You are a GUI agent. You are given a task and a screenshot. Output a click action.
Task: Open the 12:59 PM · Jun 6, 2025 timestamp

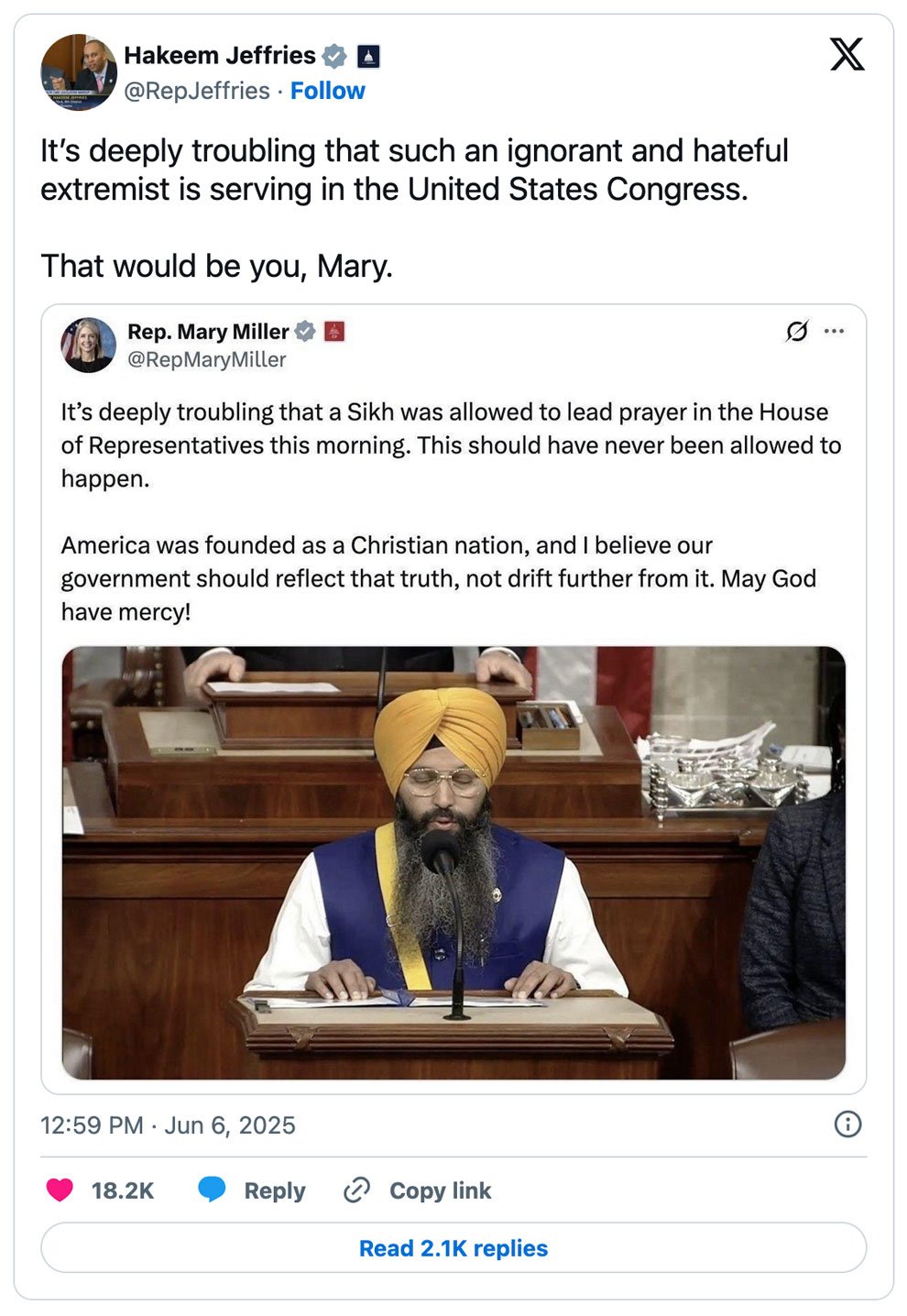(x=168, y=1124)
